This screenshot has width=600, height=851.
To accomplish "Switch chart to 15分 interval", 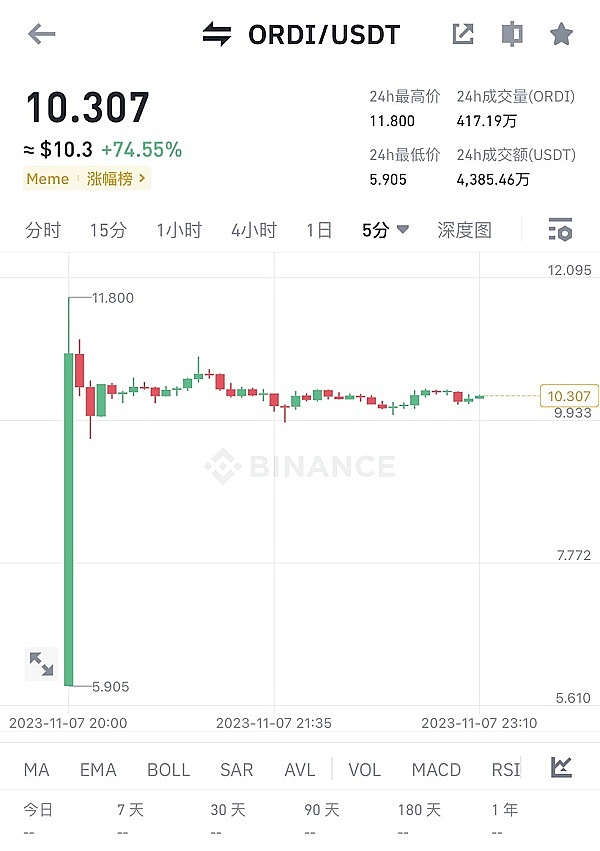I will coord(108,230).
